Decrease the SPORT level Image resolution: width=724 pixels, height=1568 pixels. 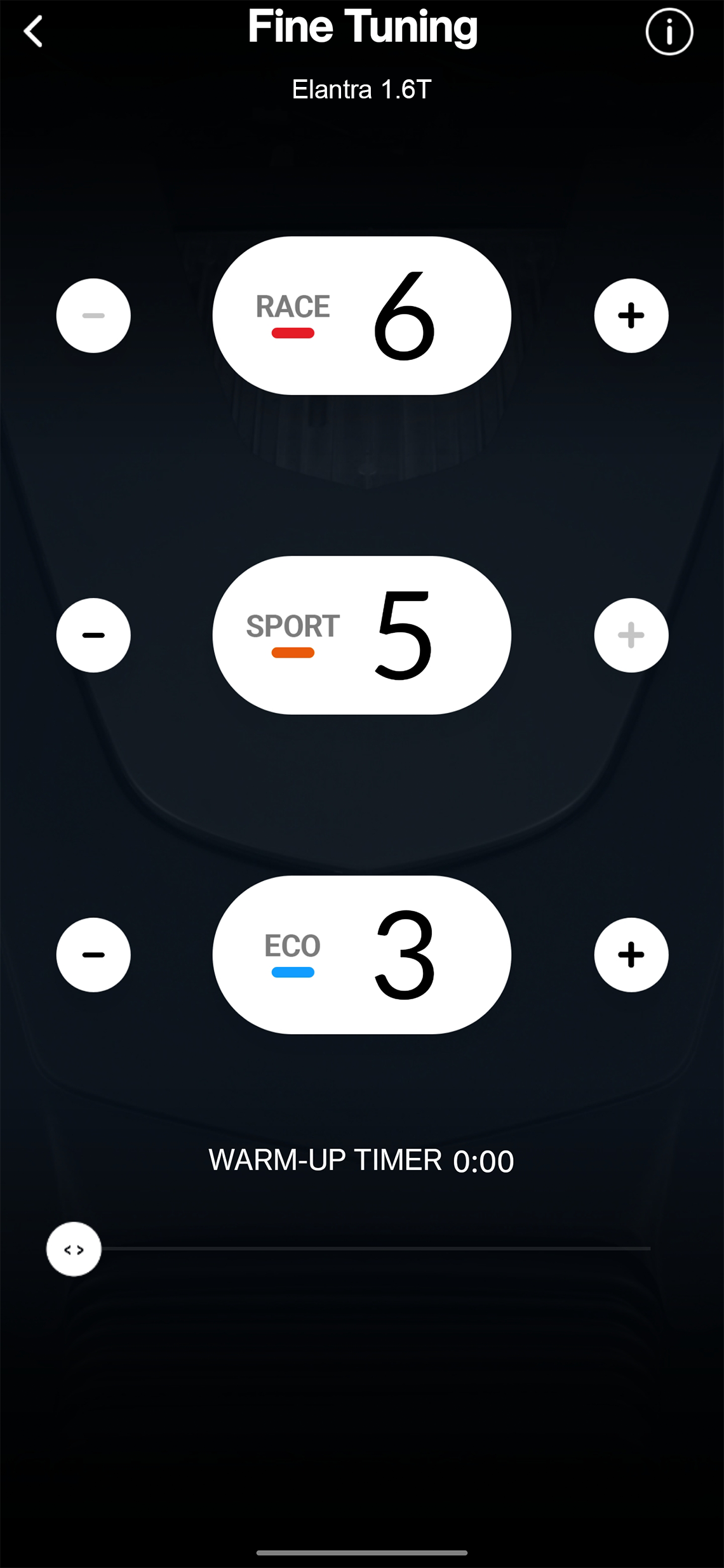click(93, 635)
